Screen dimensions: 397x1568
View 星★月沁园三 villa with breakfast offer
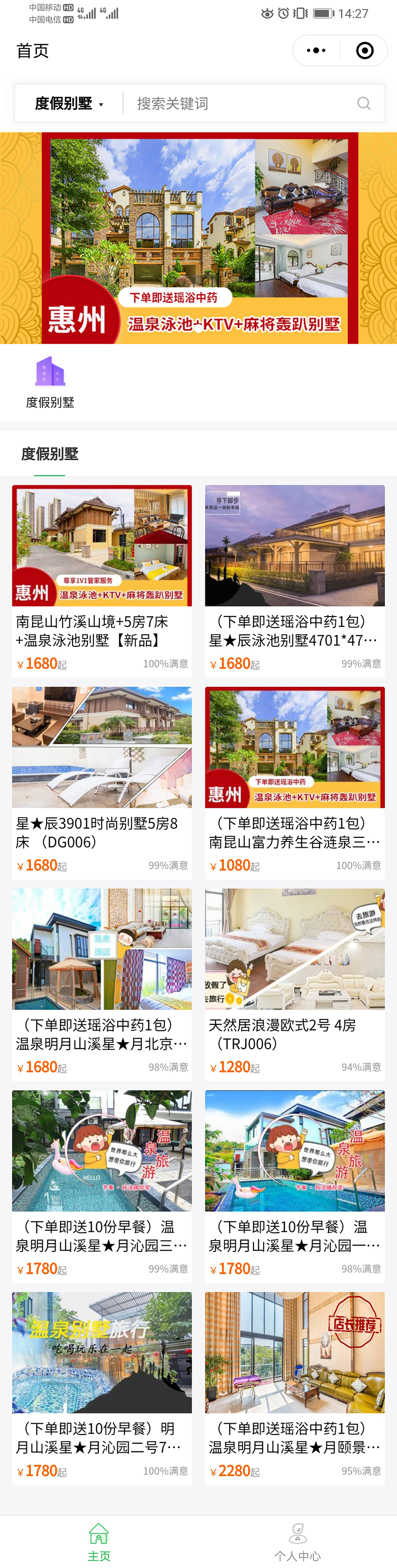(x=102, y=1185)
